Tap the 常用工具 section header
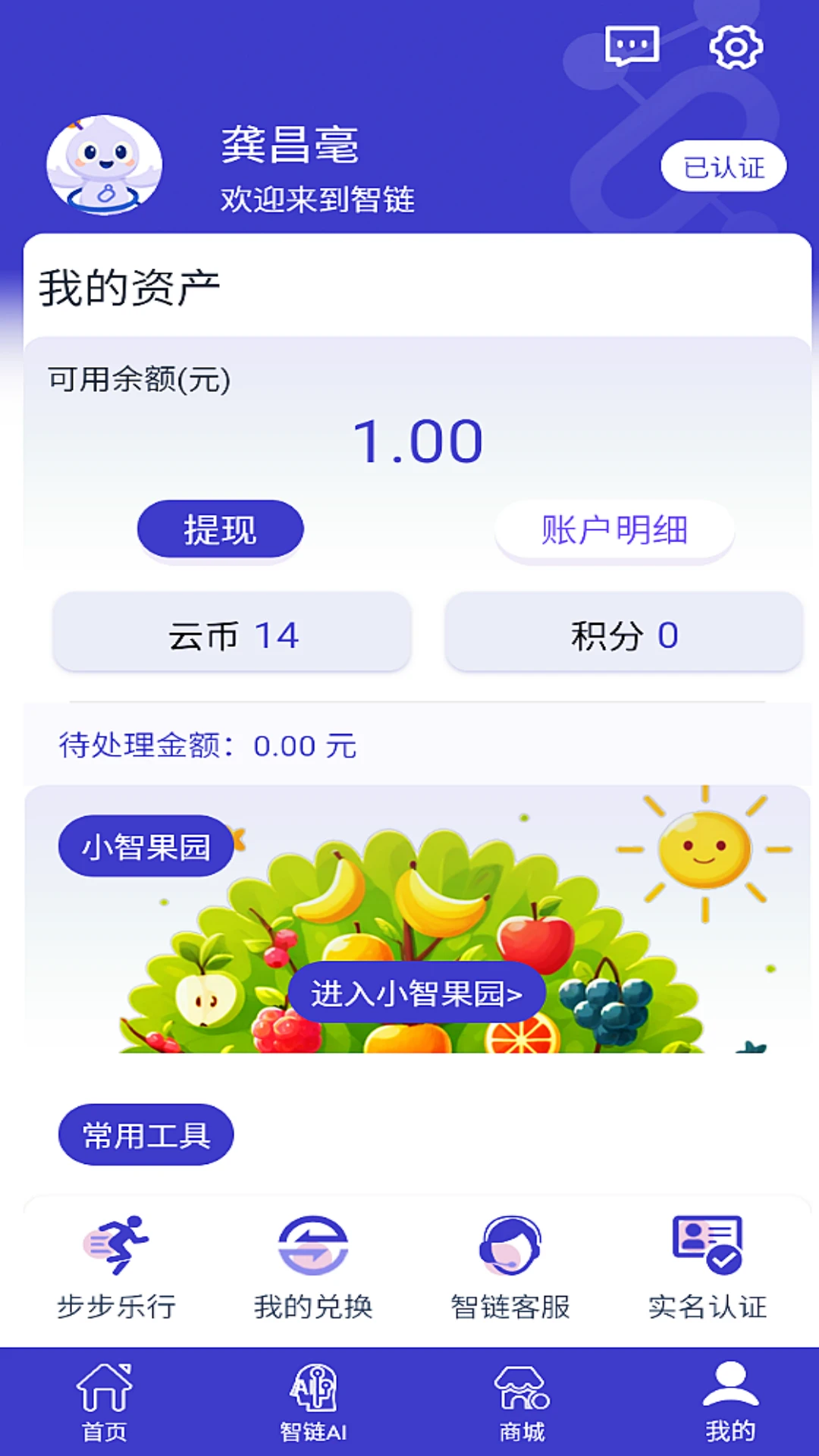 [146, 1134]
